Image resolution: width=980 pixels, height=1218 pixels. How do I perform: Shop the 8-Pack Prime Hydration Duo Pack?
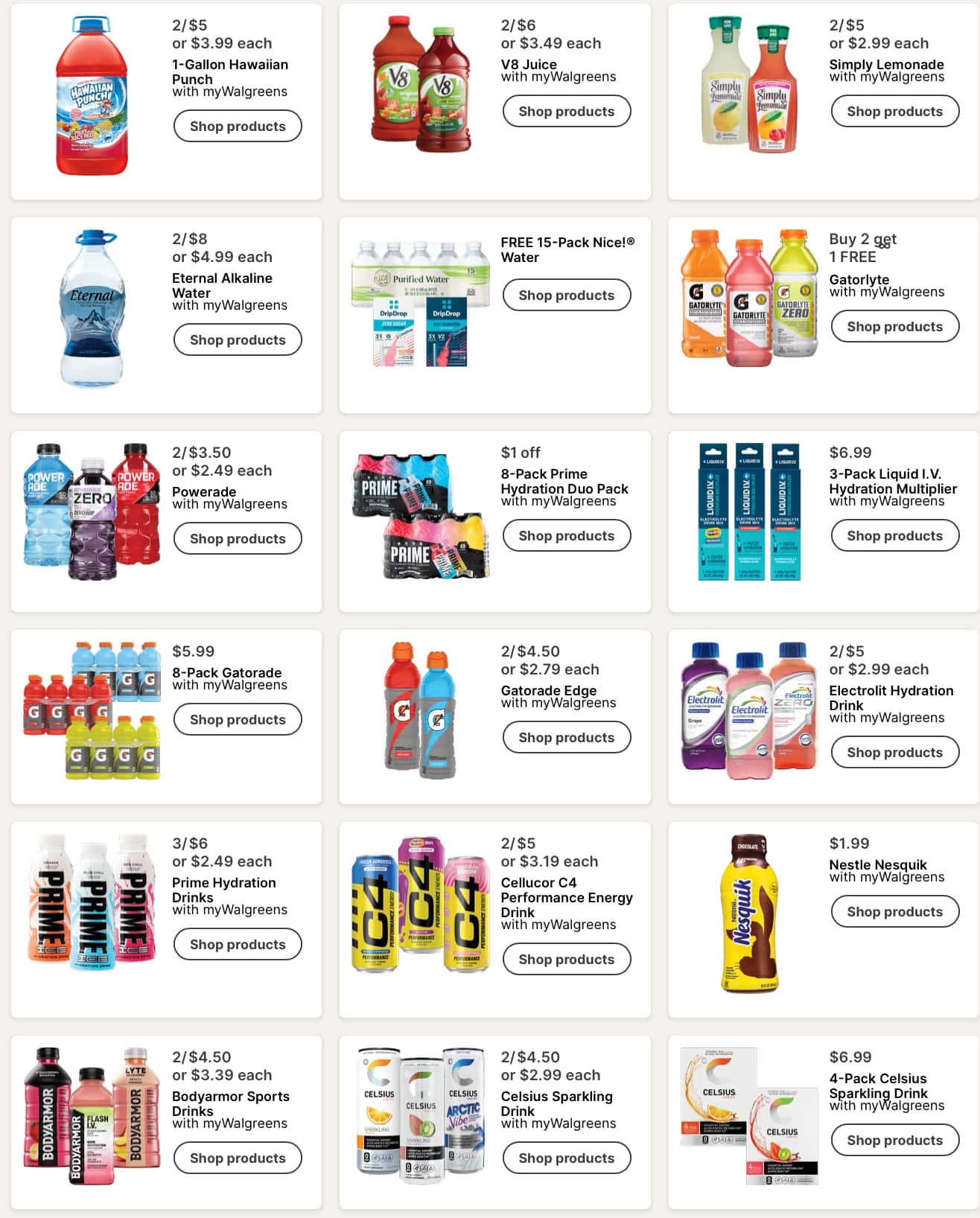click(566, 535)
